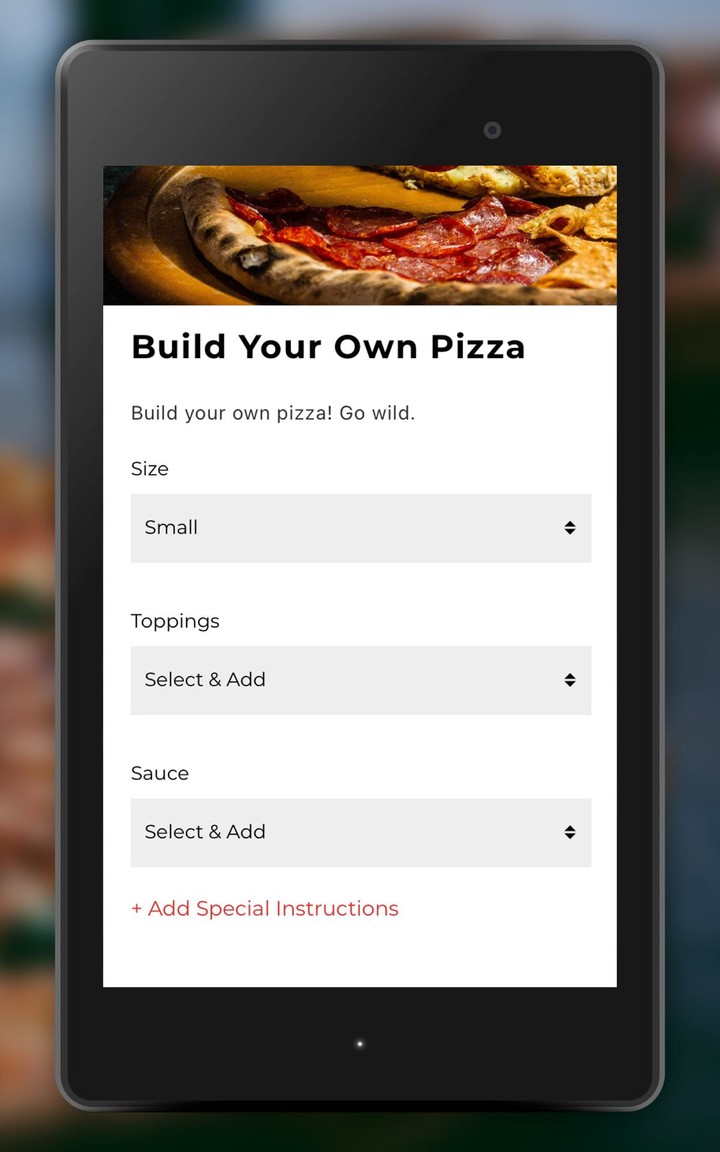Click the pepperoni pizza banner image
720x1152 pixels.
coord(360,234)
